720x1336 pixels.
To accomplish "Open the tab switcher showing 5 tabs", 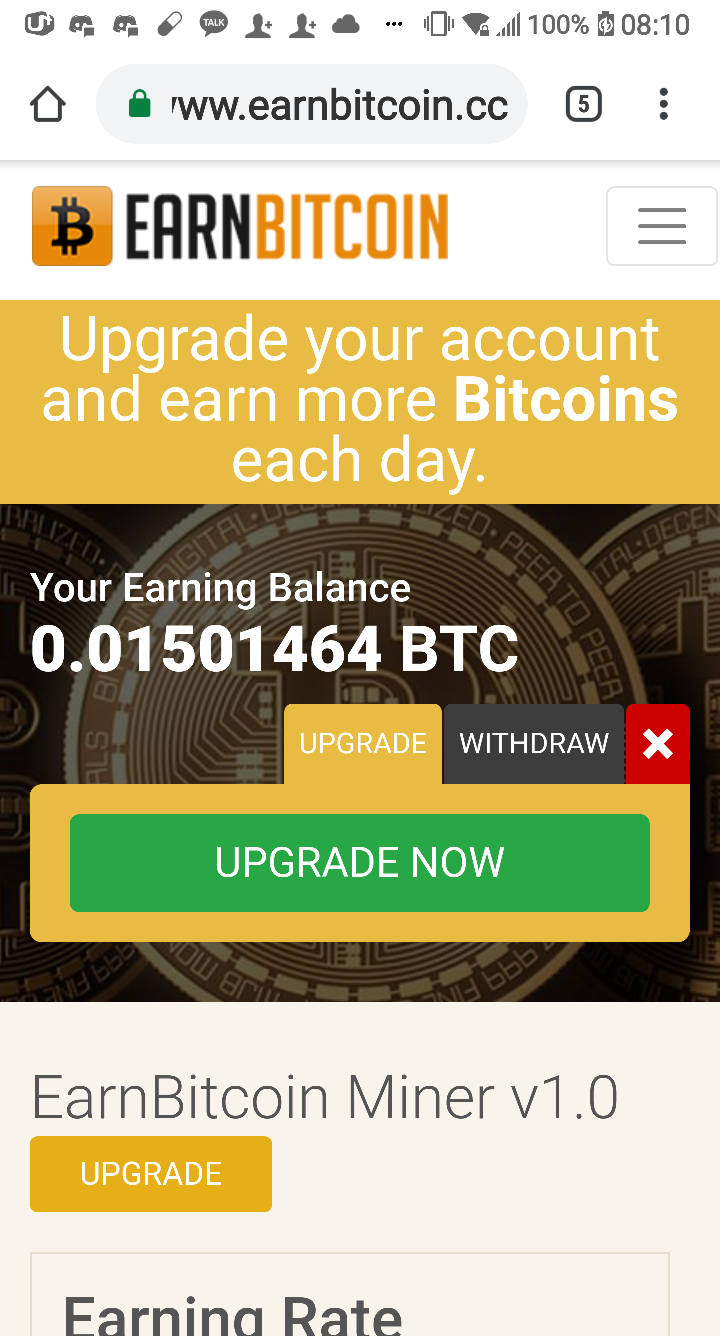I will (x=584, y=104).
